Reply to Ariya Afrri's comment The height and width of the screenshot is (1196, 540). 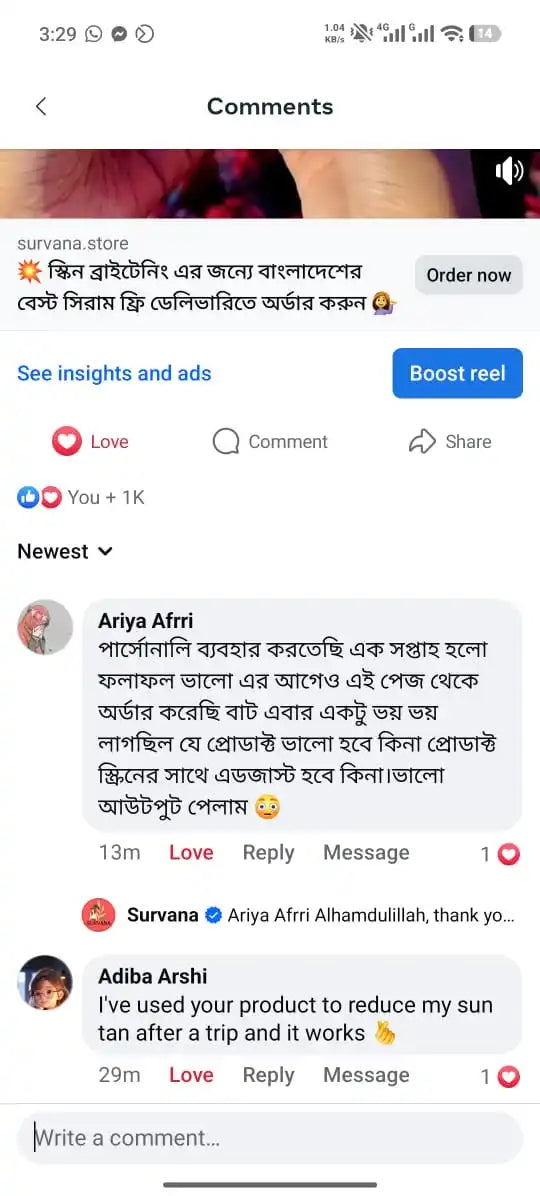pyautogui.click(x=268, y=853)
